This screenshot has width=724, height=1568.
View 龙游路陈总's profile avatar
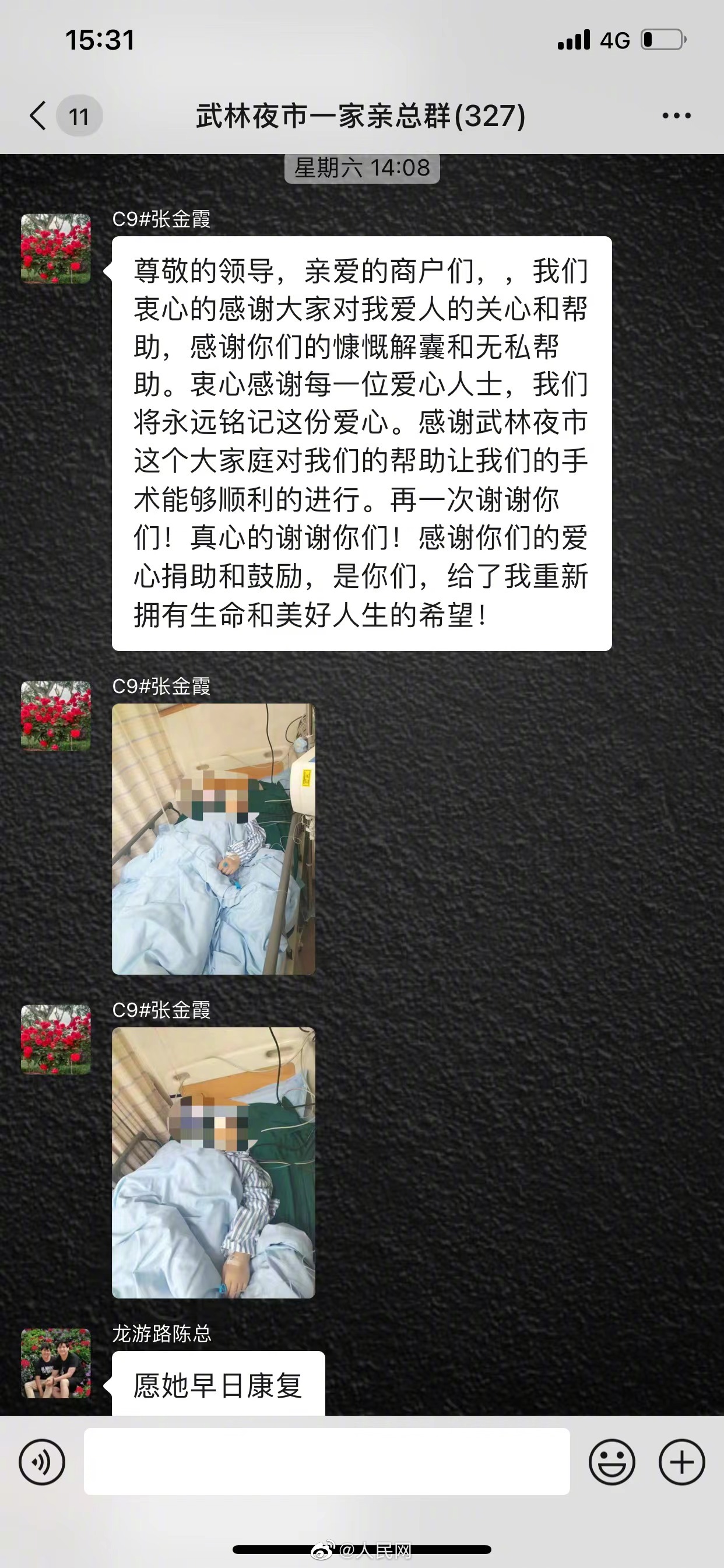(x=56, y=1363)
